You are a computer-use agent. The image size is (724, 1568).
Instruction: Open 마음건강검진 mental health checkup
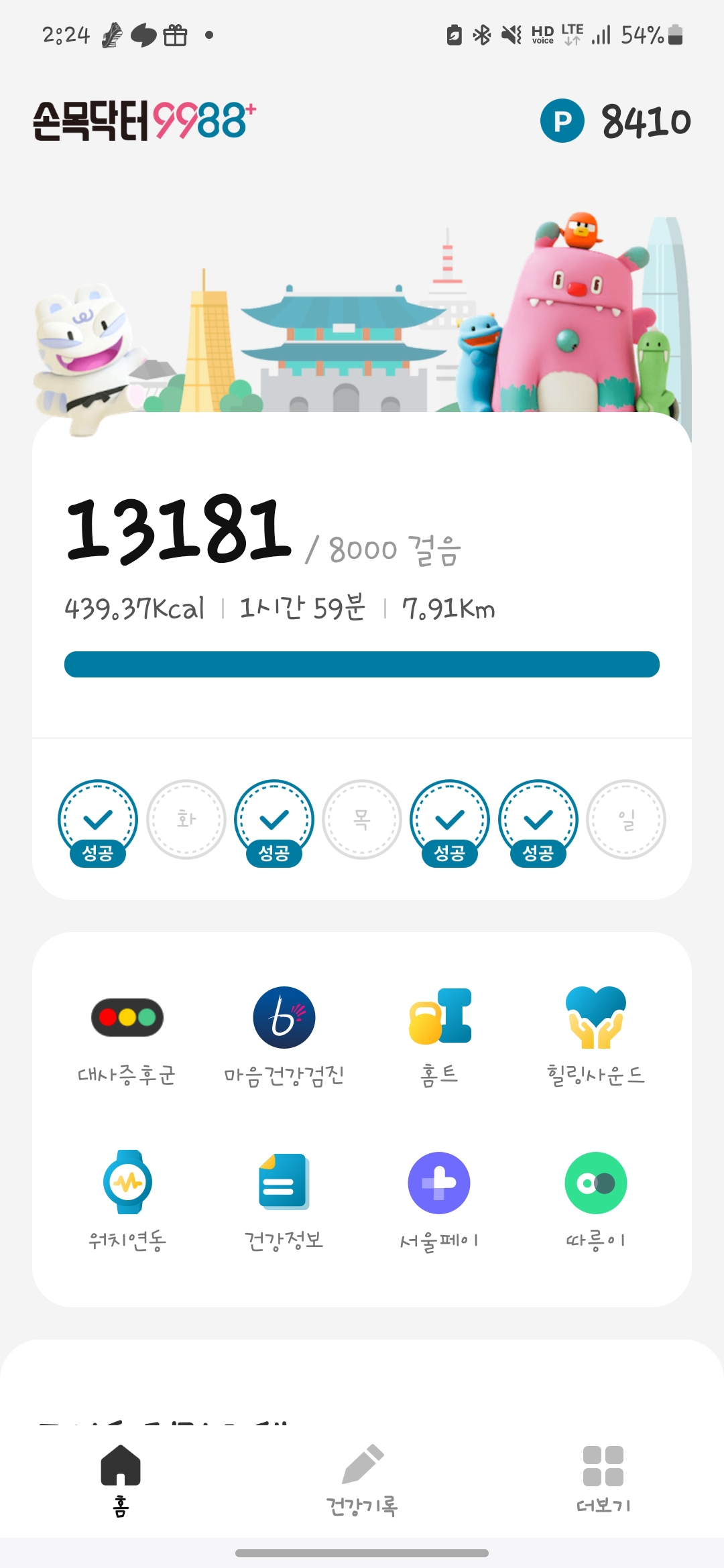(x=284, y=1035)
